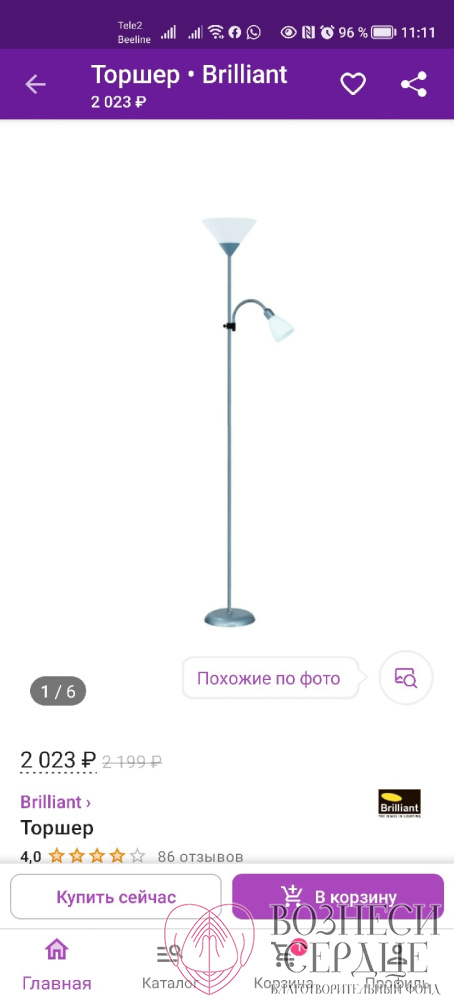Add the lamp В корзину

[338, 897]
